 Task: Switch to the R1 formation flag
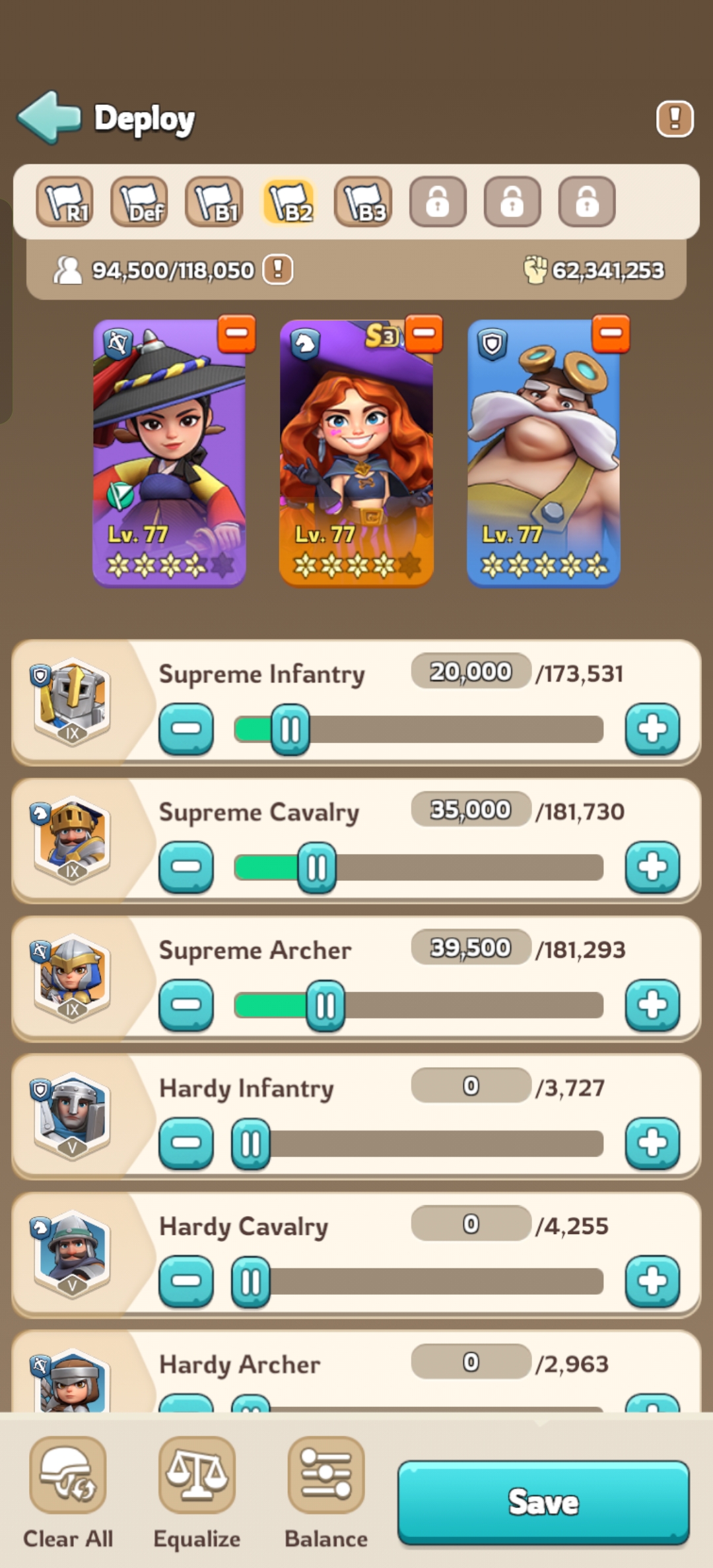point(65,201)
